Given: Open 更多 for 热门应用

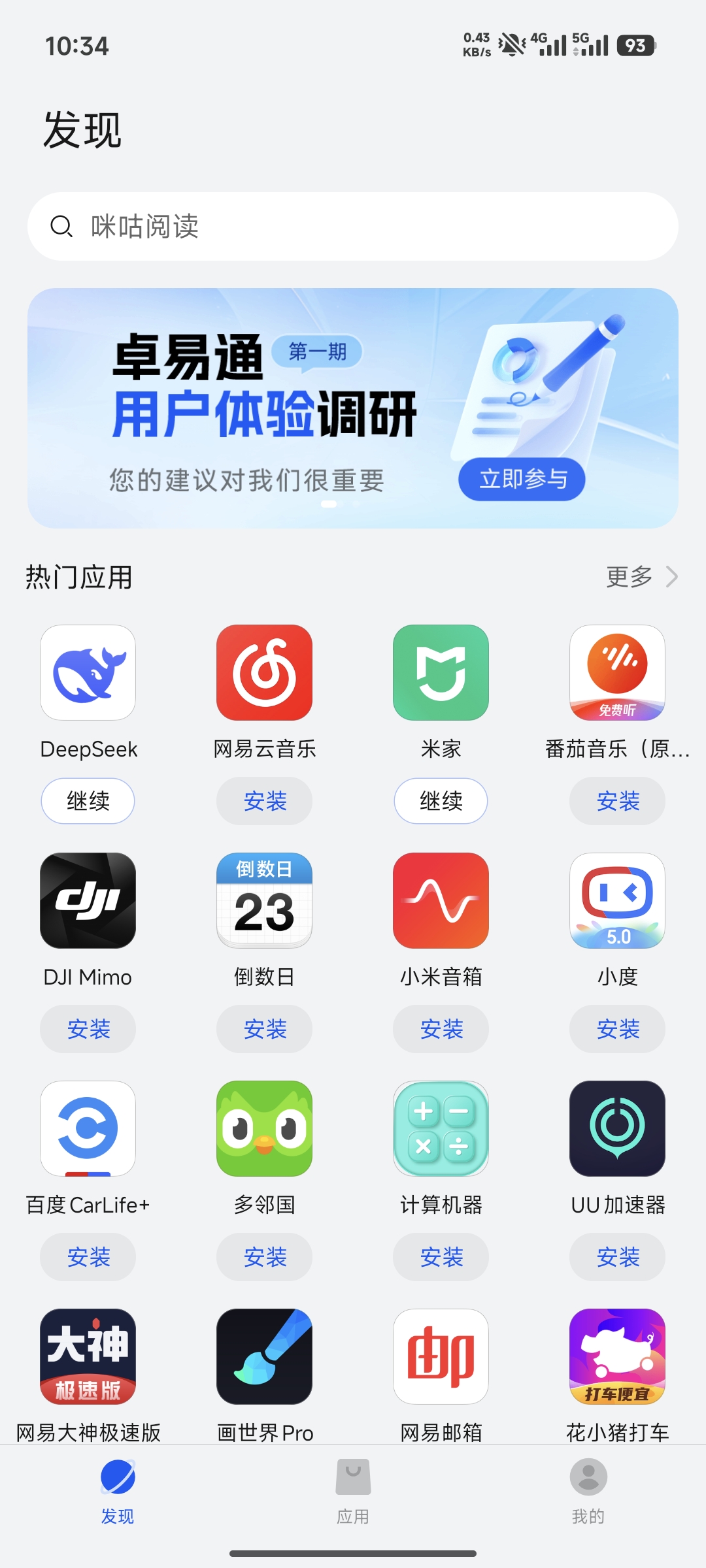Looking at the screenshot, I should pyautogui.click(x=641, y=577).
